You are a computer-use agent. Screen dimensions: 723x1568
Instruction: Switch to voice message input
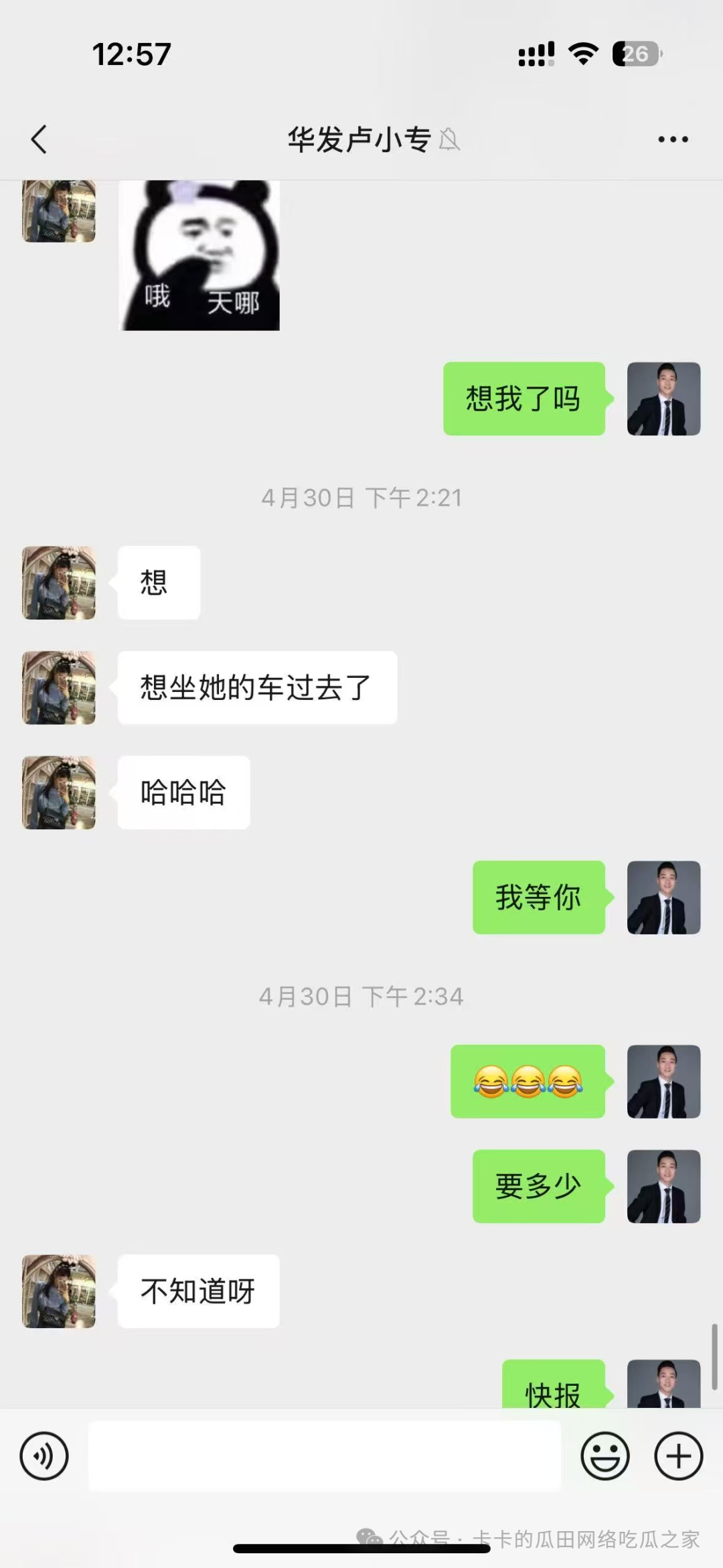44,1455
